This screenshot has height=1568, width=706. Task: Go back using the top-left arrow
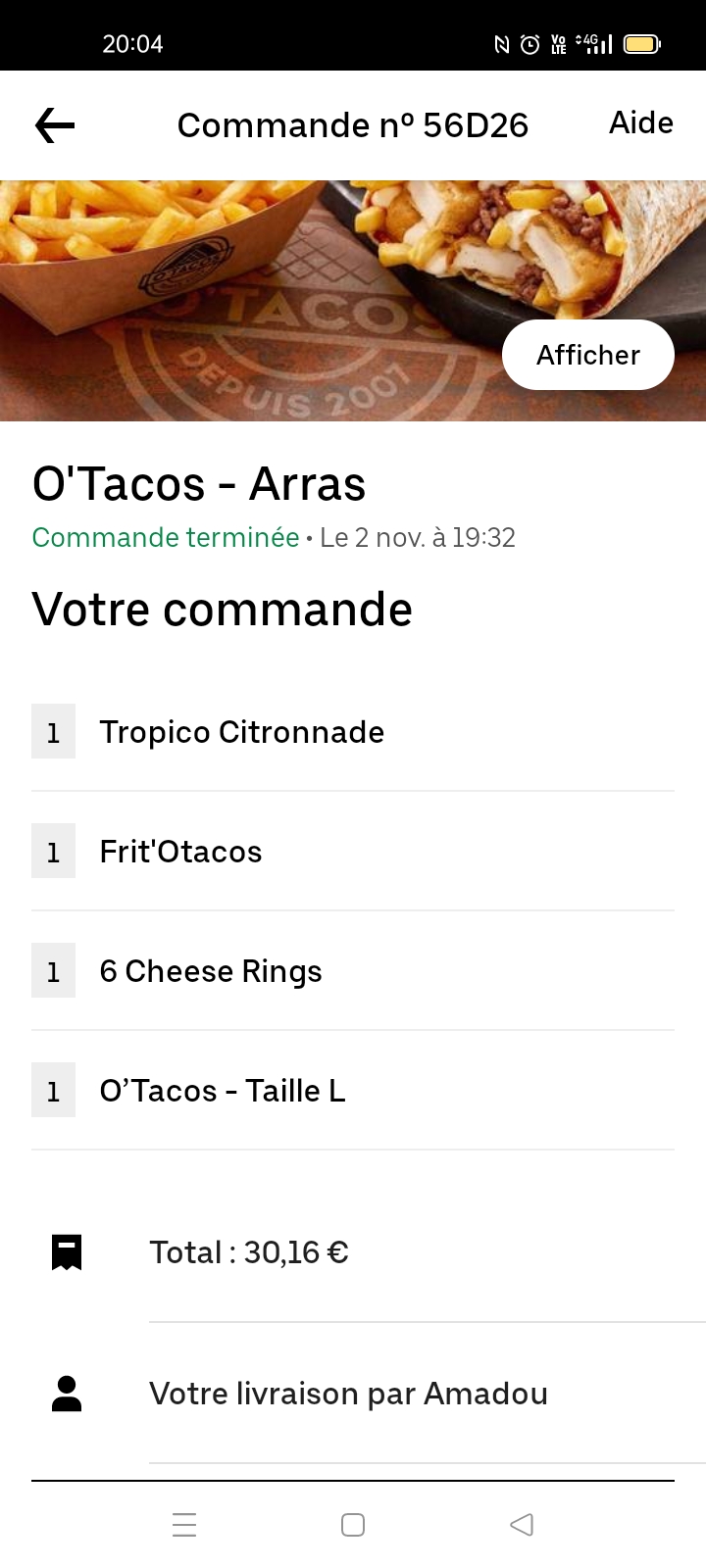(x=55, y=125)
